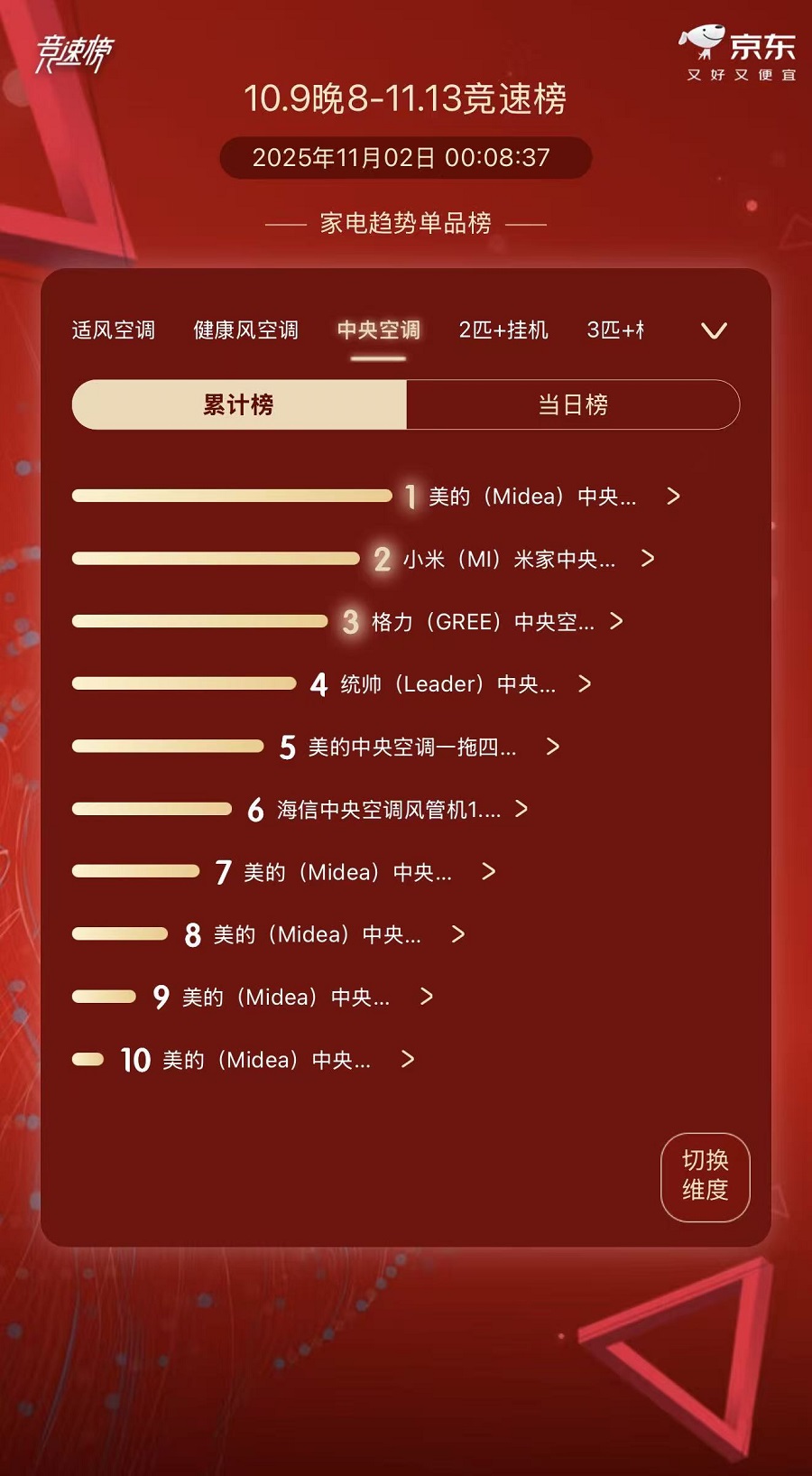Open rank 3 格力 (GREE) 中央空 item

tap(483, 622)
